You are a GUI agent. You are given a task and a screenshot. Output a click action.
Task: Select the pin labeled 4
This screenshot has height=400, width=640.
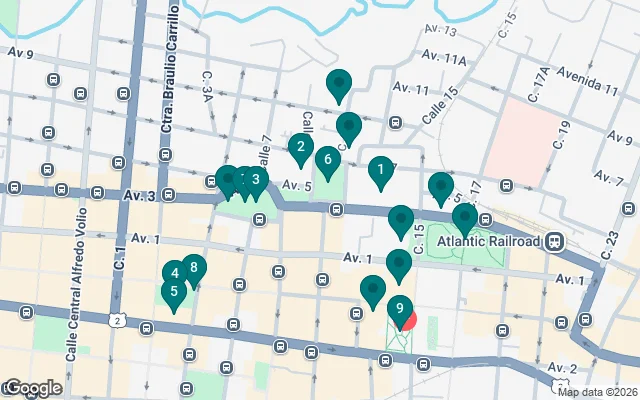coord(175,273)
